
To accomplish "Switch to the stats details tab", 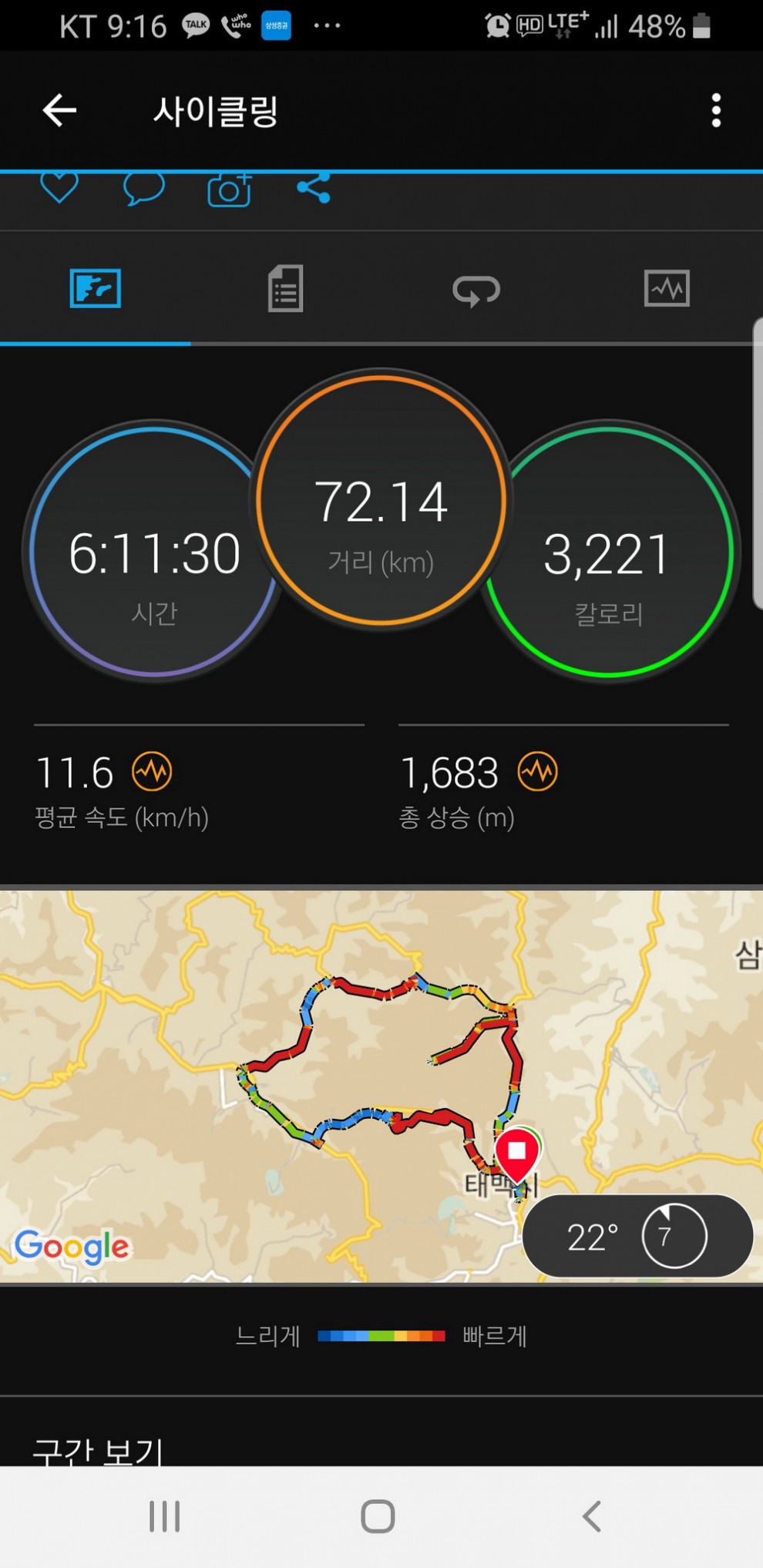I will tap(285, 289).
